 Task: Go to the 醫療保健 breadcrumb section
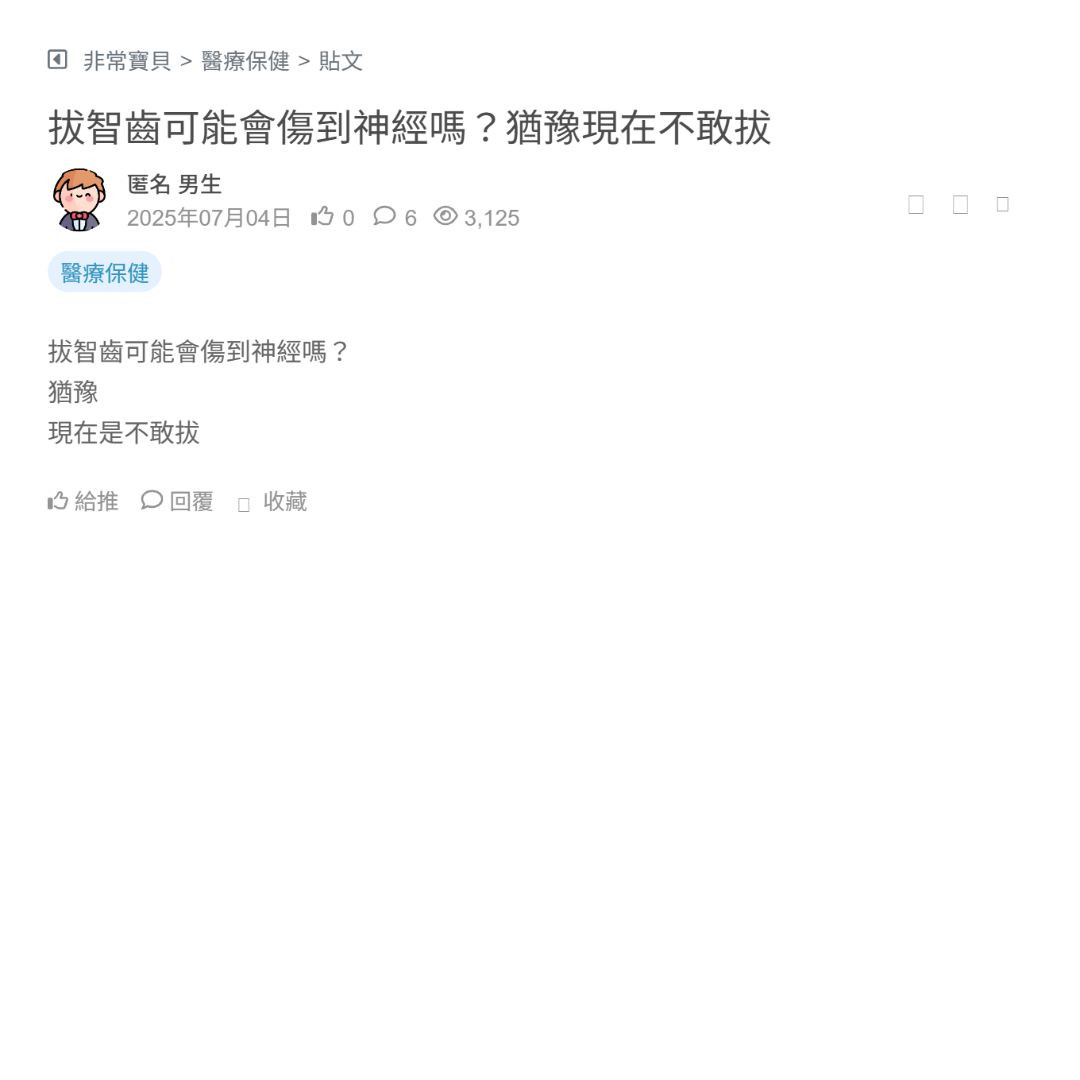point(245,61)
